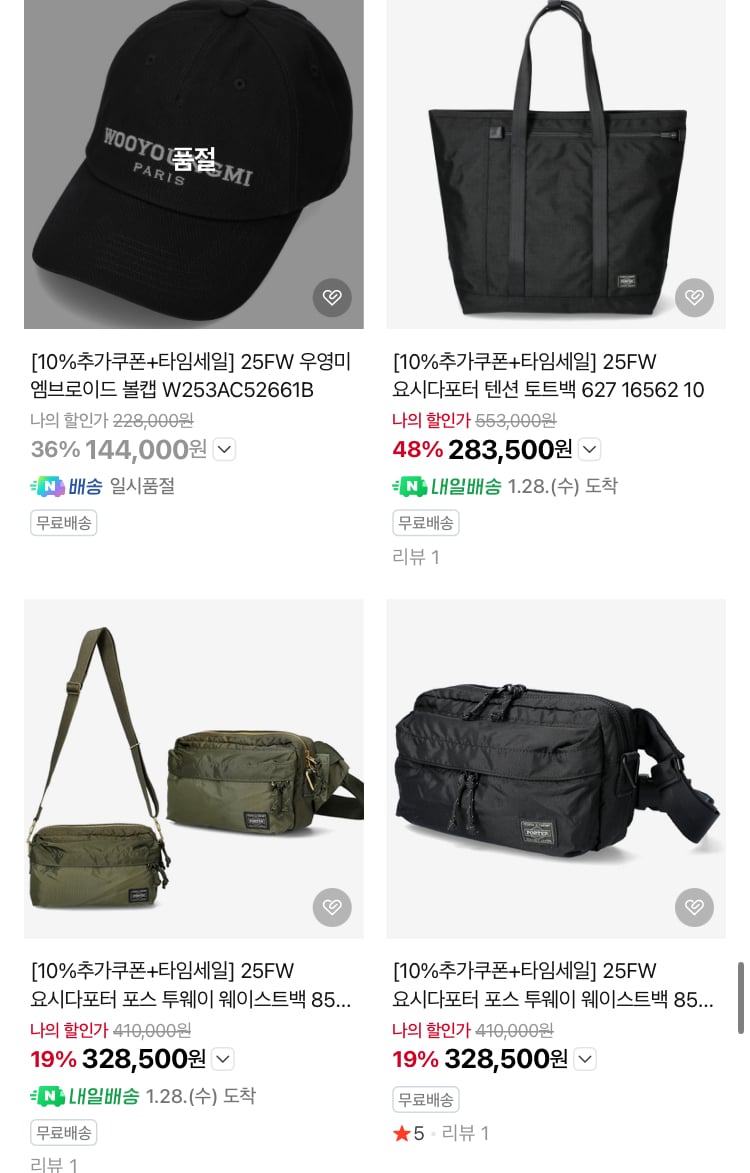Wishlist the Wooyoungmi ball cap

tap(332, 297)
